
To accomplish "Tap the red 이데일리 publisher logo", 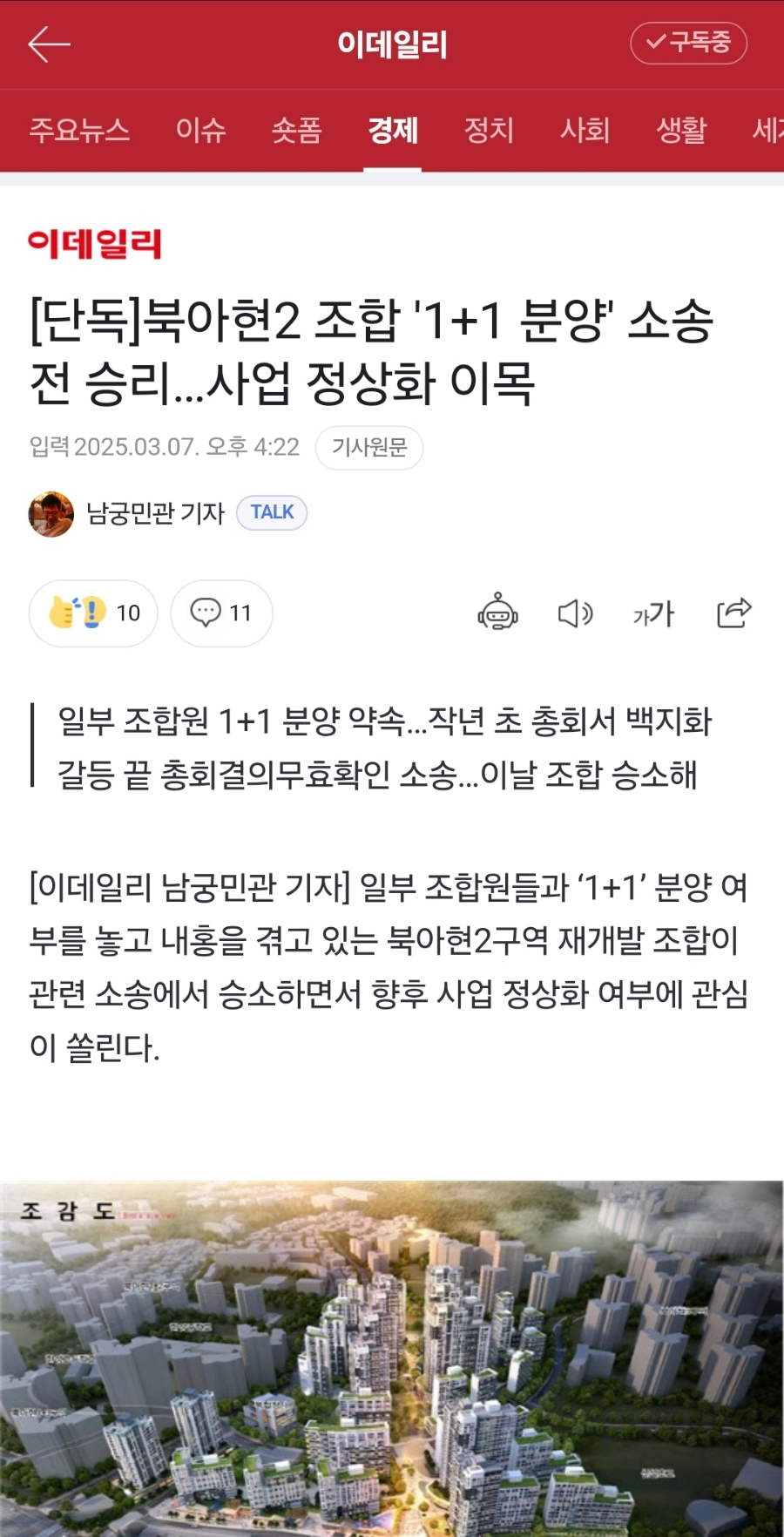I will [94, 243].
